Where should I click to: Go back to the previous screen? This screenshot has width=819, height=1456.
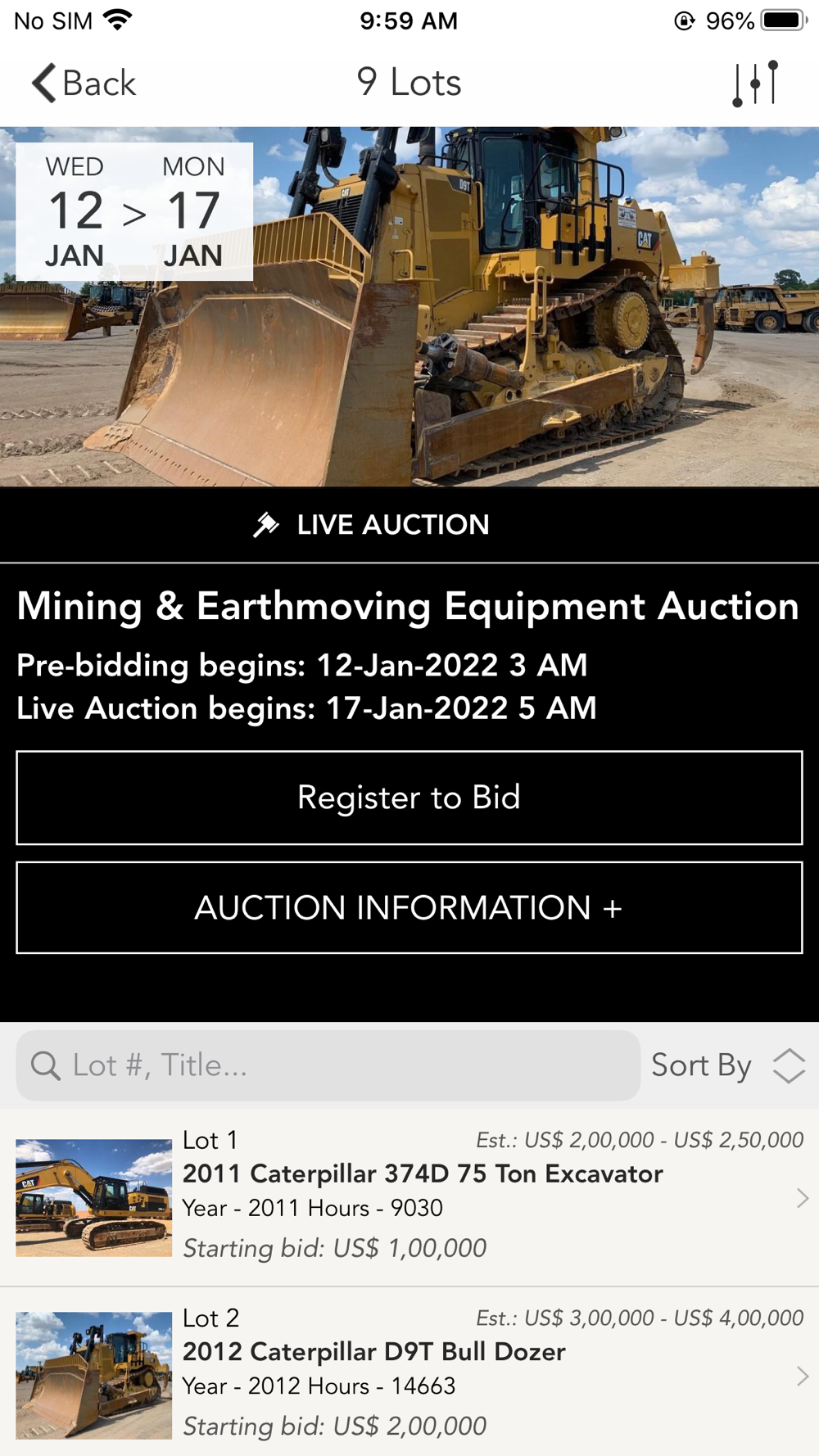pyautogui.click(x=83, y=84)
